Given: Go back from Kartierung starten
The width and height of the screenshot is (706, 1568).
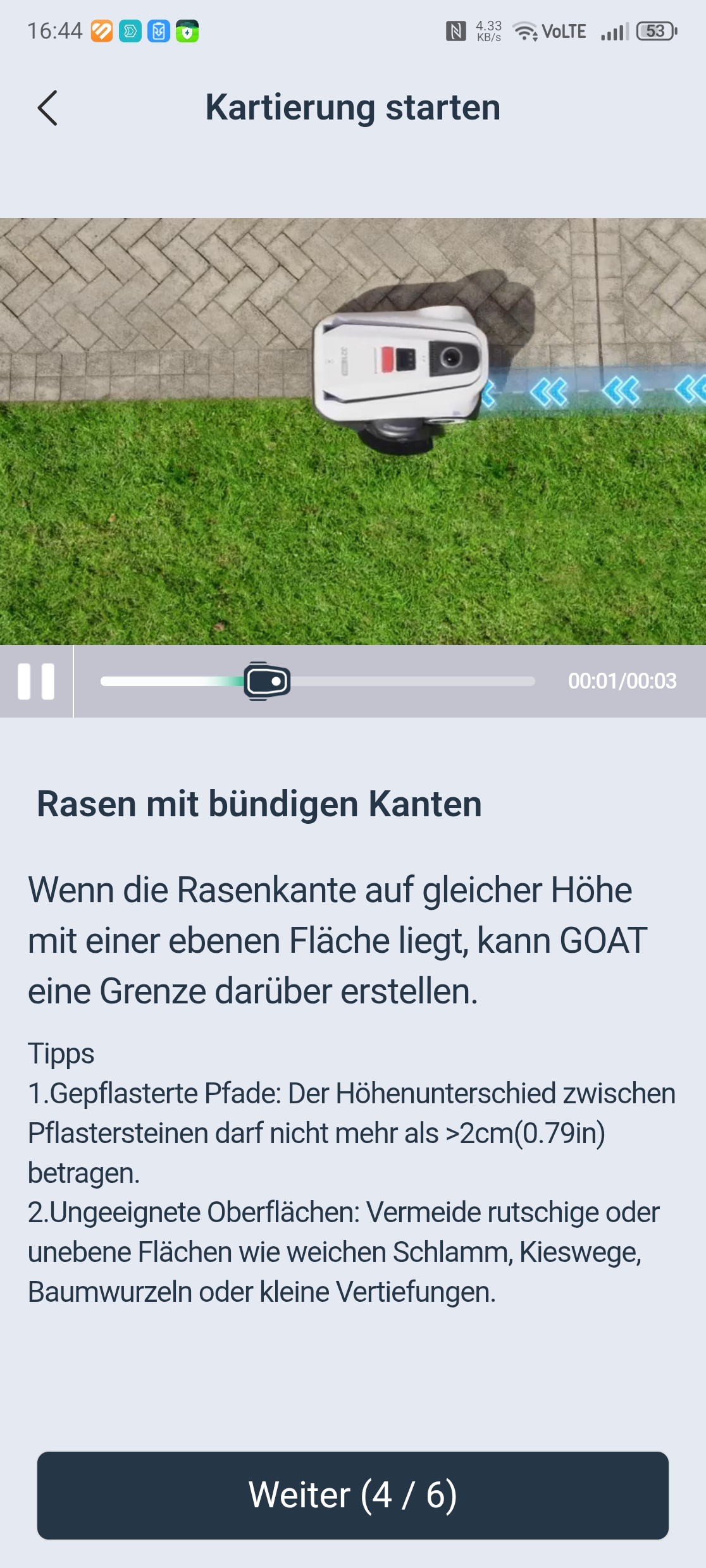Looking at the screenshot, I should tap(47, 108).
